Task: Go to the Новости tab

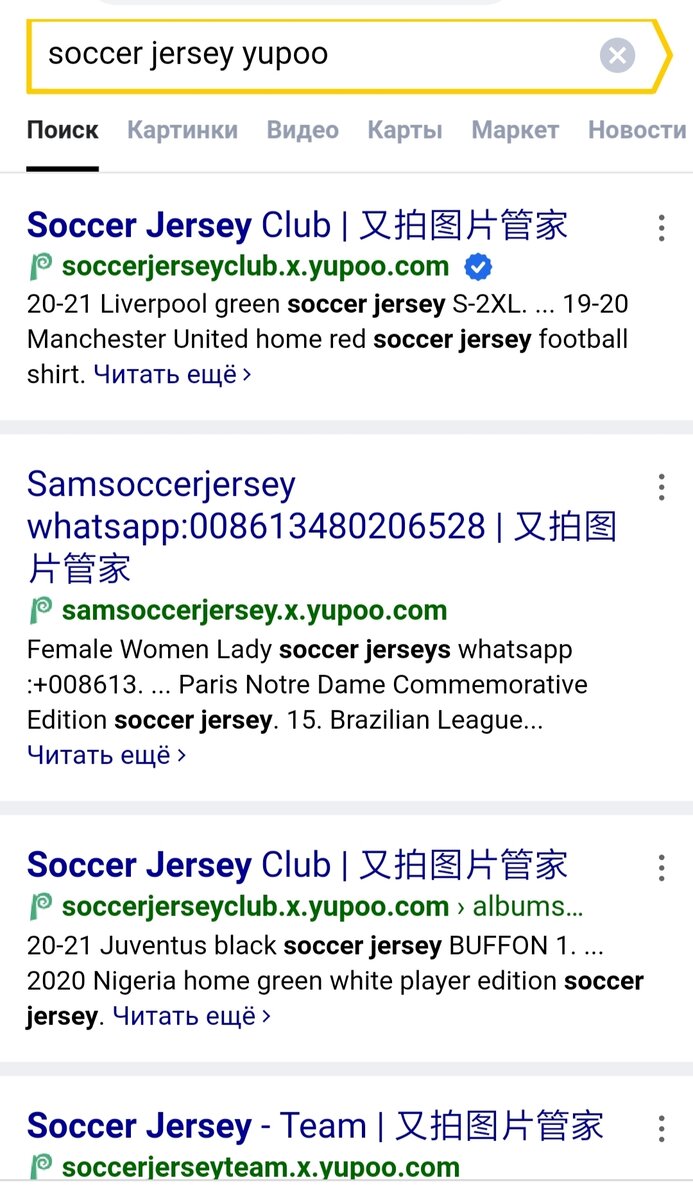Action: (637, 130)
